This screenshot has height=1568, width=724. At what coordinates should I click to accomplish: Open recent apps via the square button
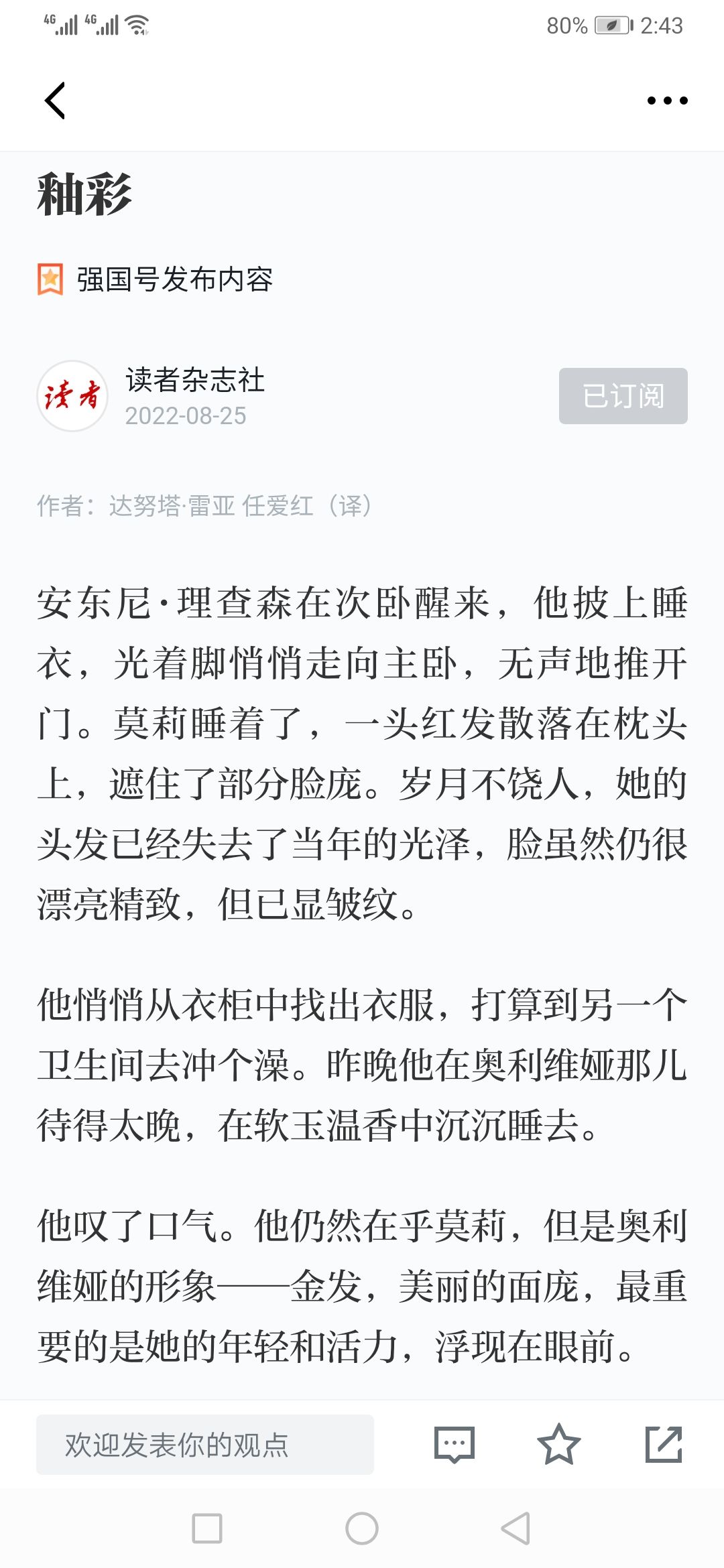coord(207,1528)
